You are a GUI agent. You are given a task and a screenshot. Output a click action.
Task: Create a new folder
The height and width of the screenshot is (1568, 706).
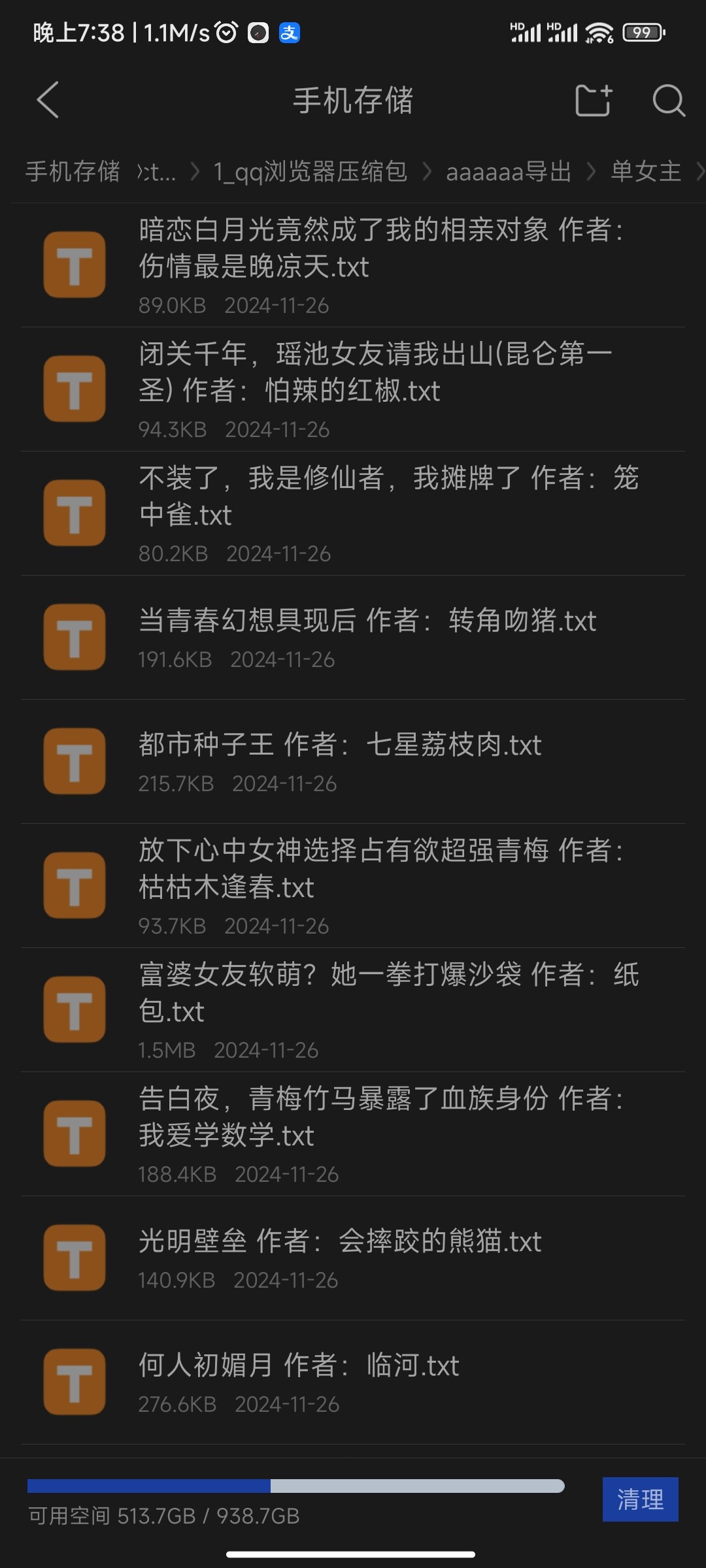[x=593, y=101]
